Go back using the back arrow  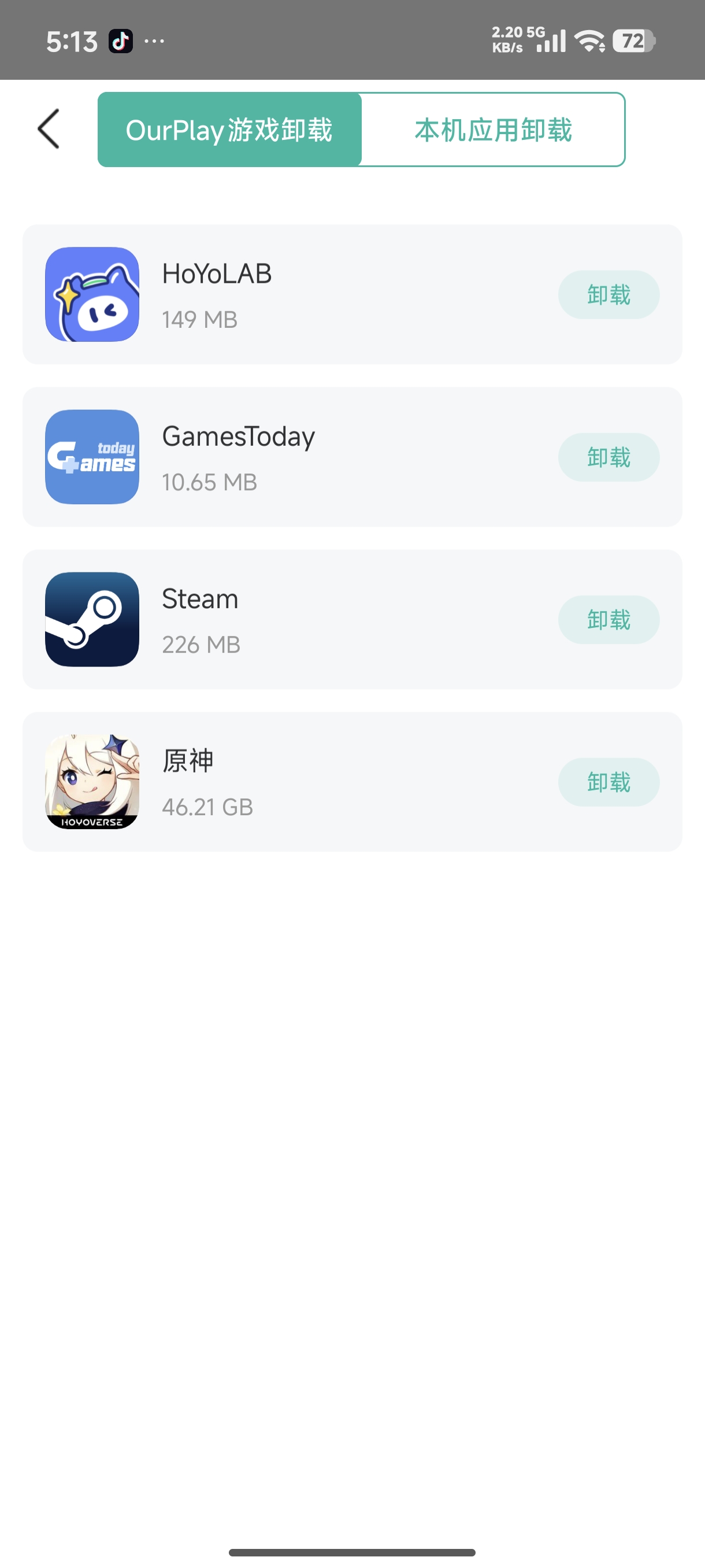[49, 129]
